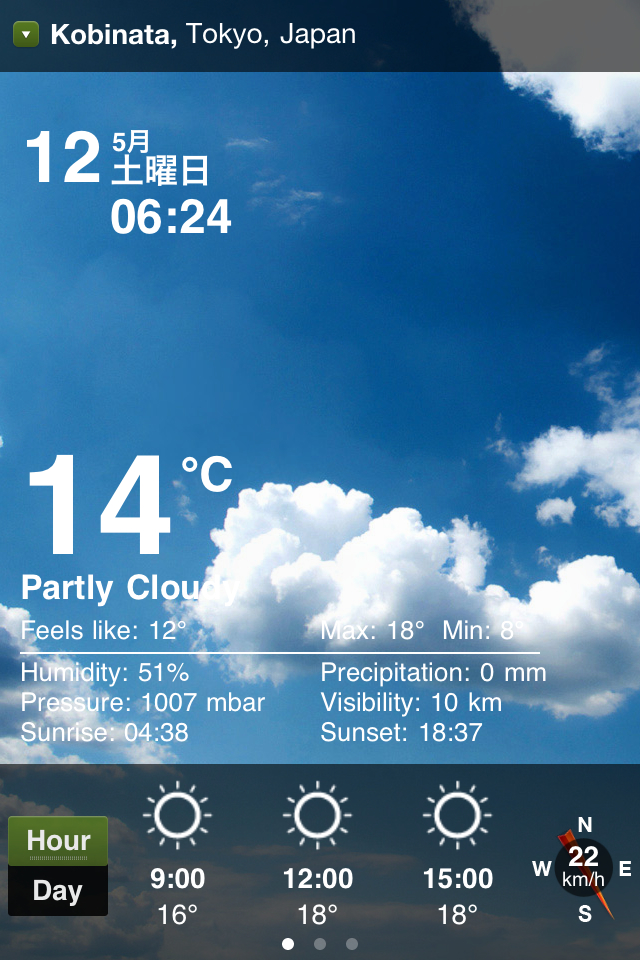Tap the page indicator dots
The width and height of the screenshot is (640, 960).
pyautogui.click(x=320, y=943)
